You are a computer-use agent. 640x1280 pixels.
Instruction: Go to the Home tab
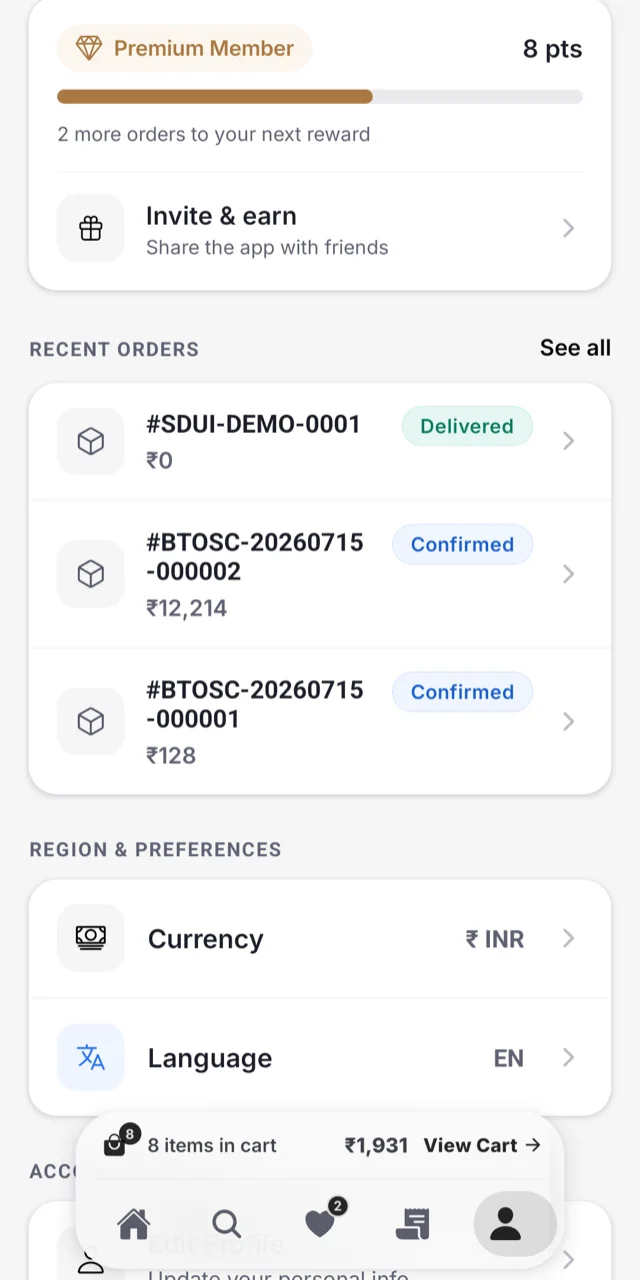click(x=133, y=1224)
